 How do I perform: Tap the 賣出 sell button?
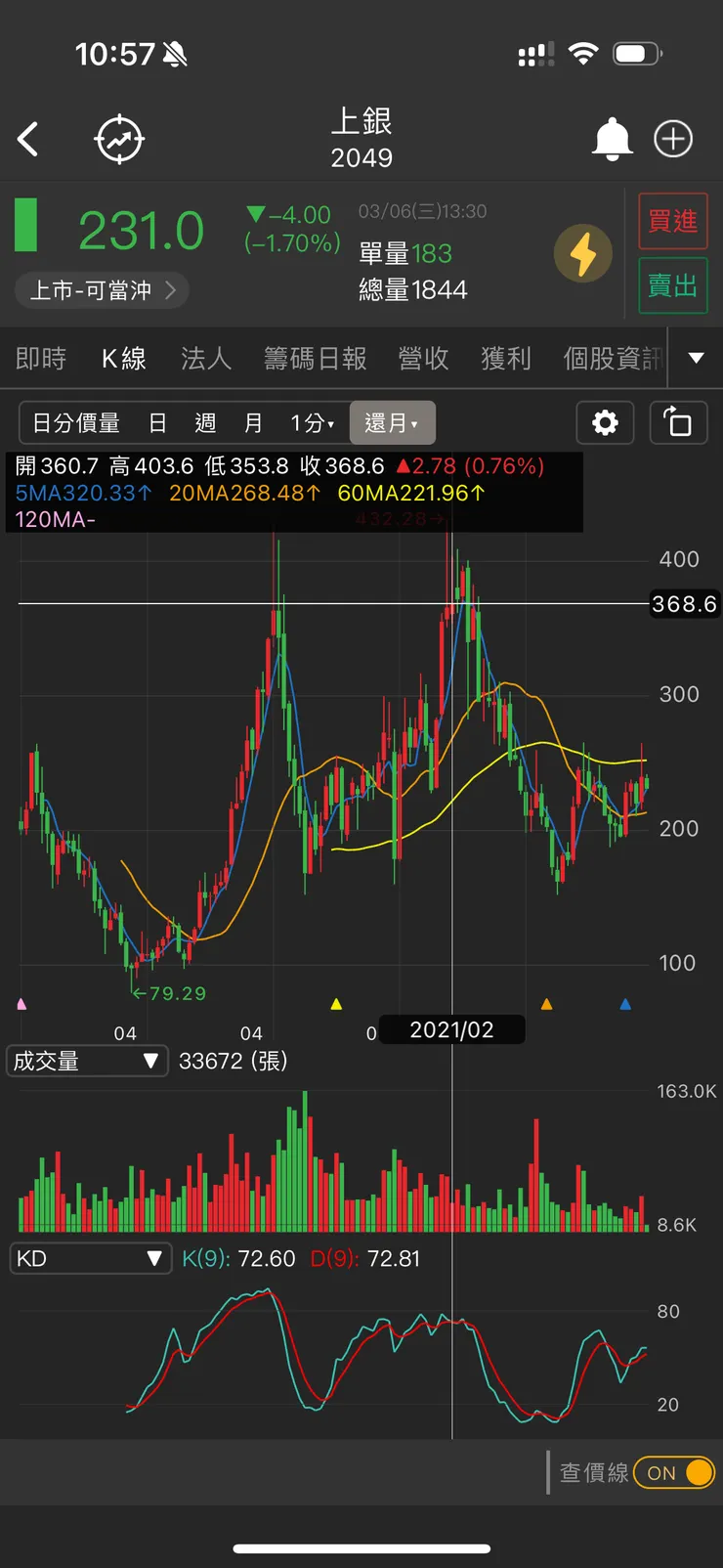click(672, 285)
